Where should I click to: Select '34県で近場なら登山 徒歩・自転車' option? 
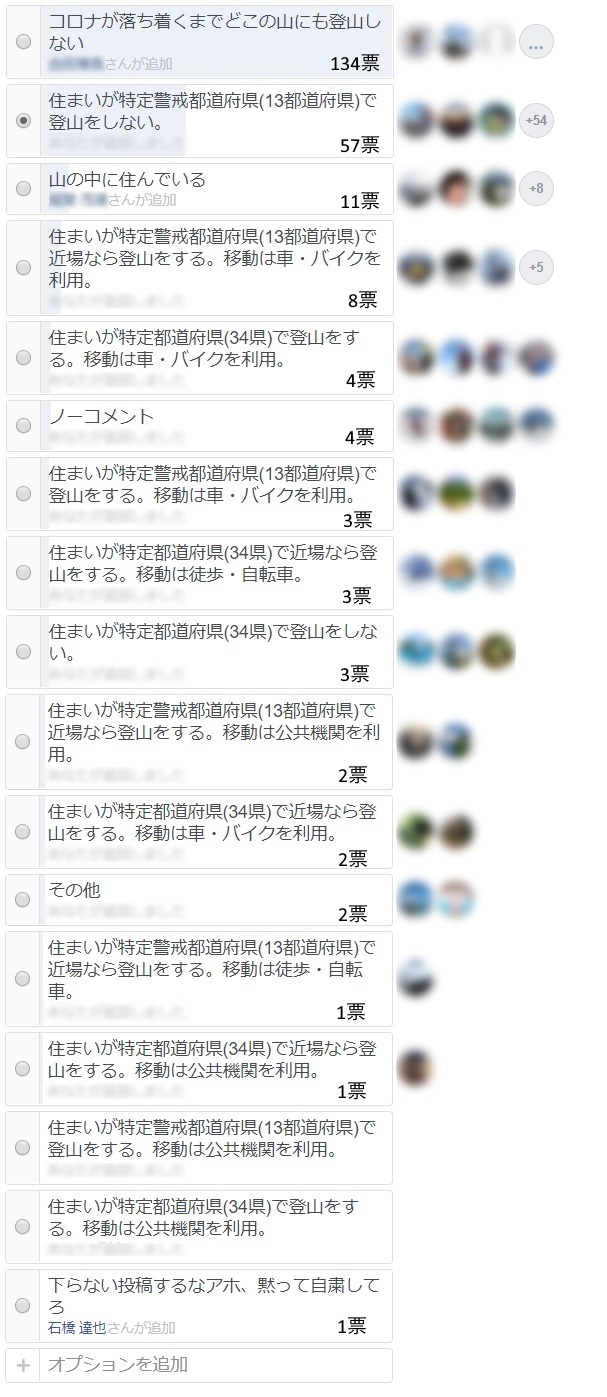coord(24,572)
